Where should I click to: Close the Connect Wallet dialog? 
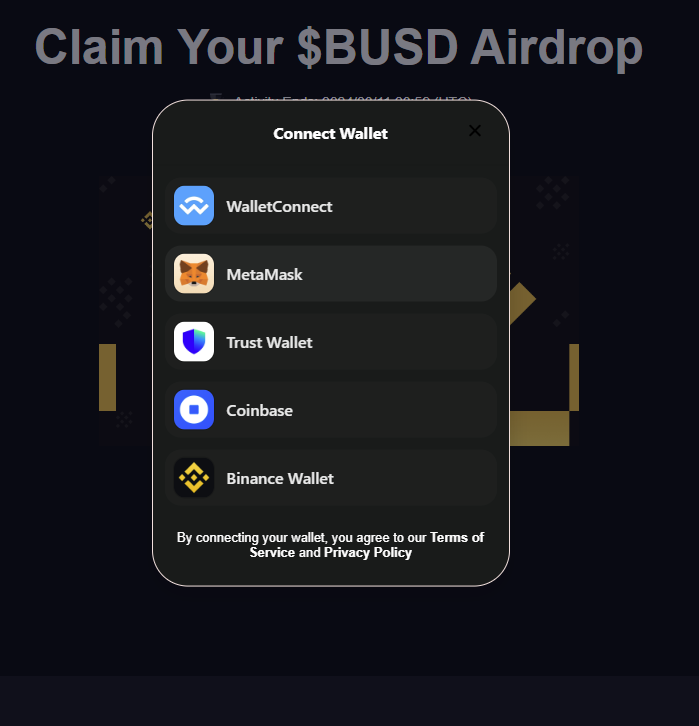point(475,131)
